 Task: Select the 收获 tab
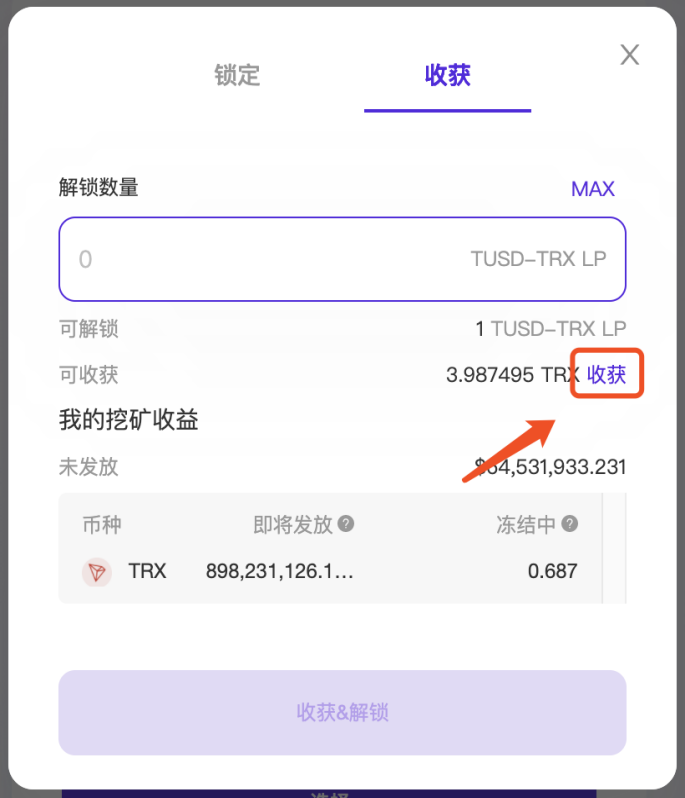pyautogui.click(x=447, y=75)
